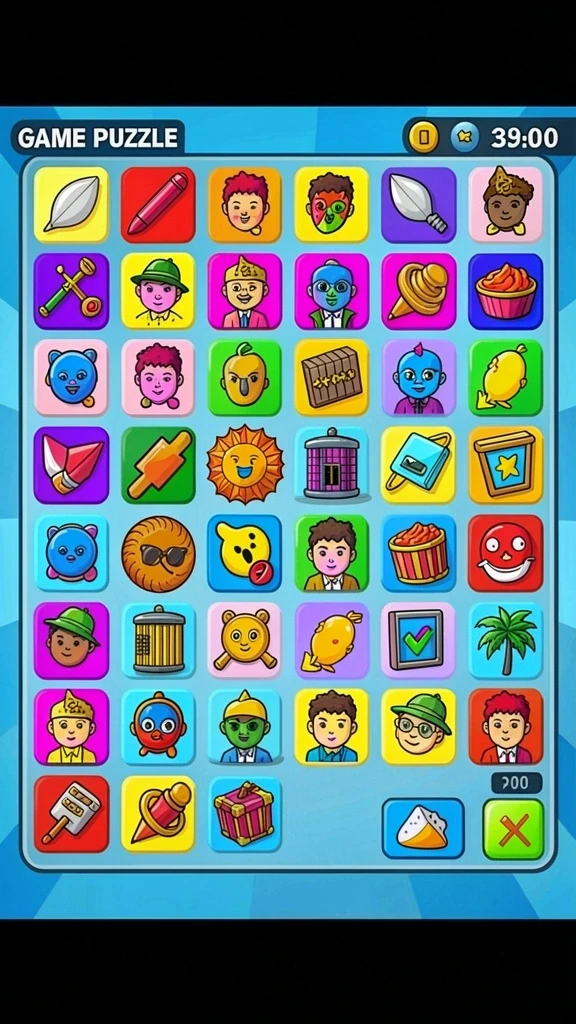The image size is (576, 1024).
Task: Tap the purple cage building tile
Action: click(x=332, y=465)
